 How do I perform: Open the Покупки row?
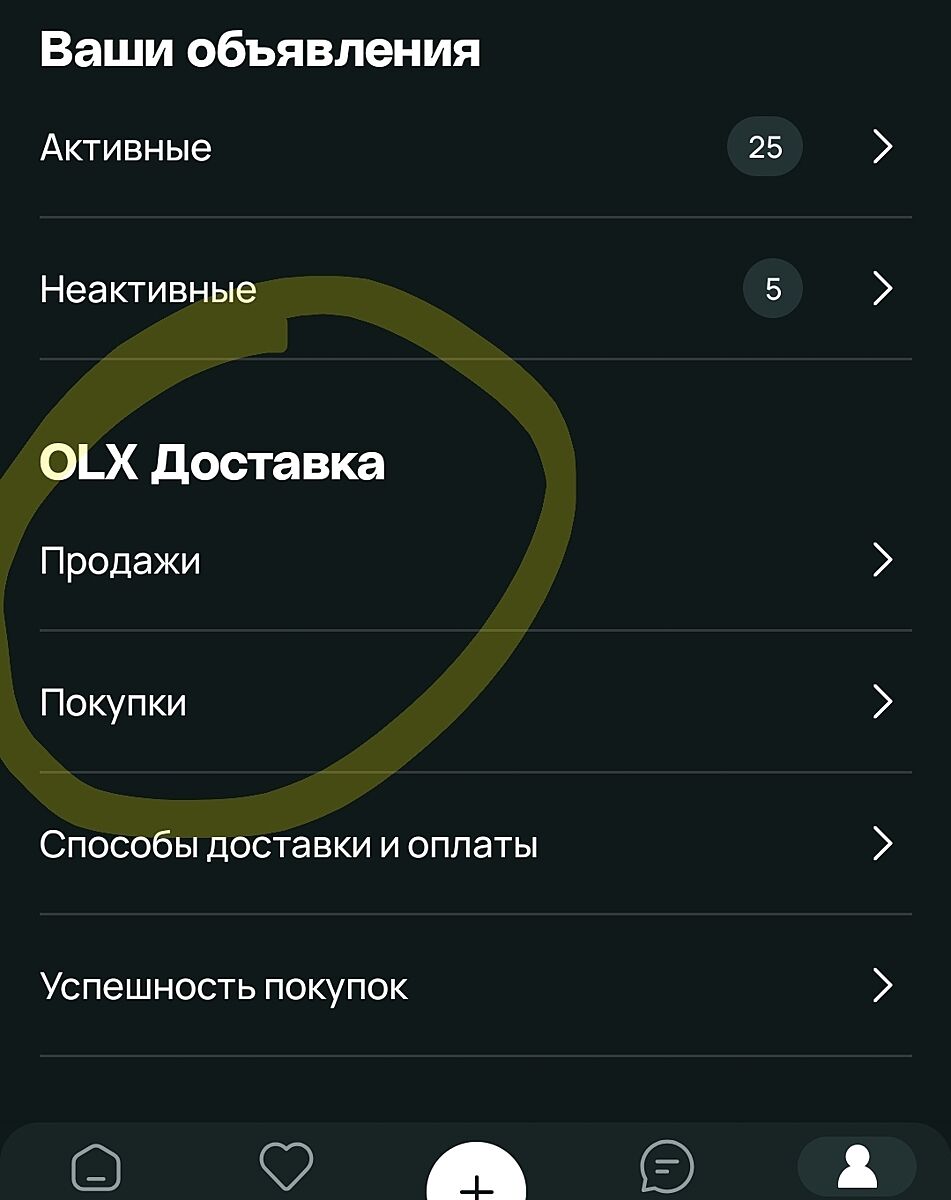(475, 703)
